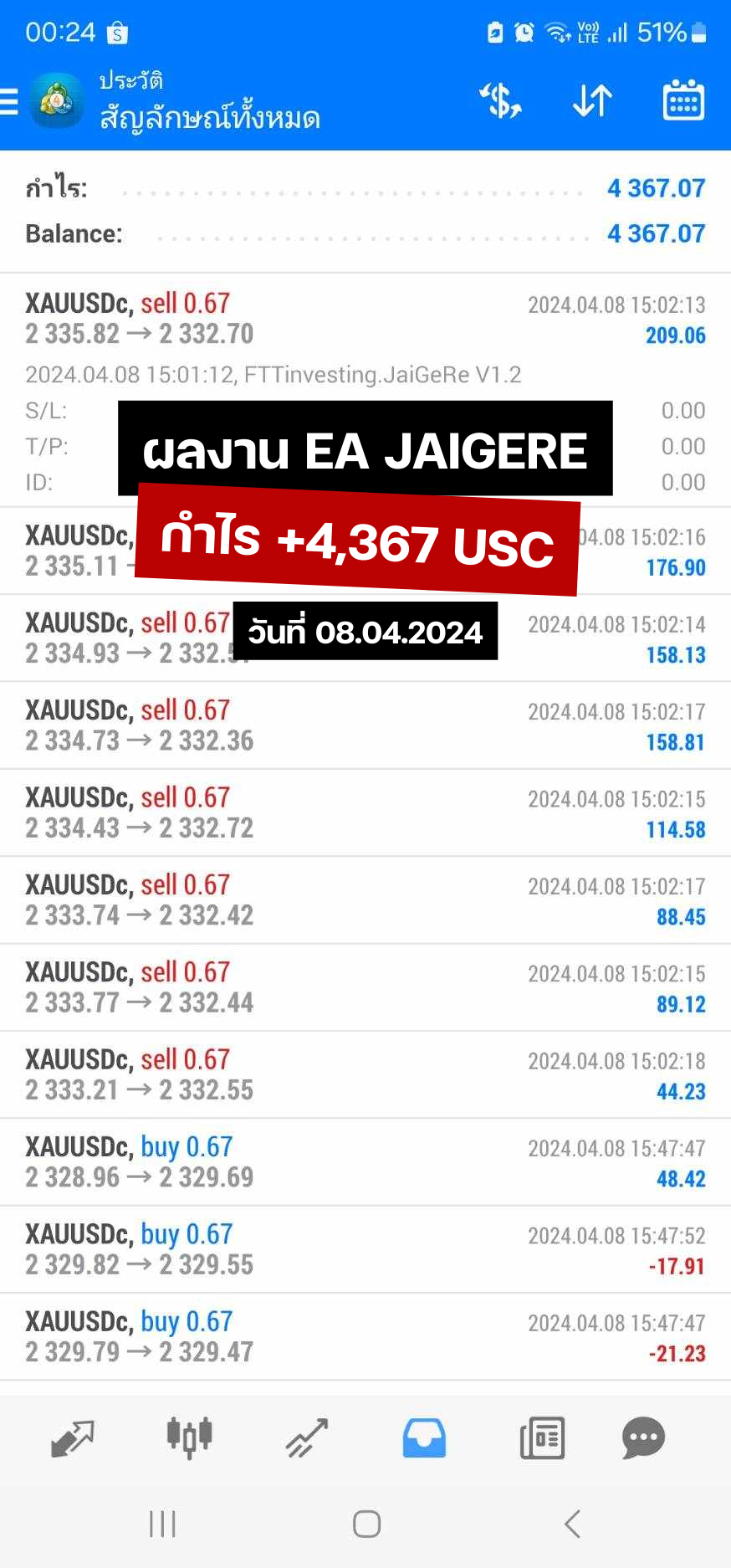
Task: Switch to the Quotes tab
Action: [73, 1438]
